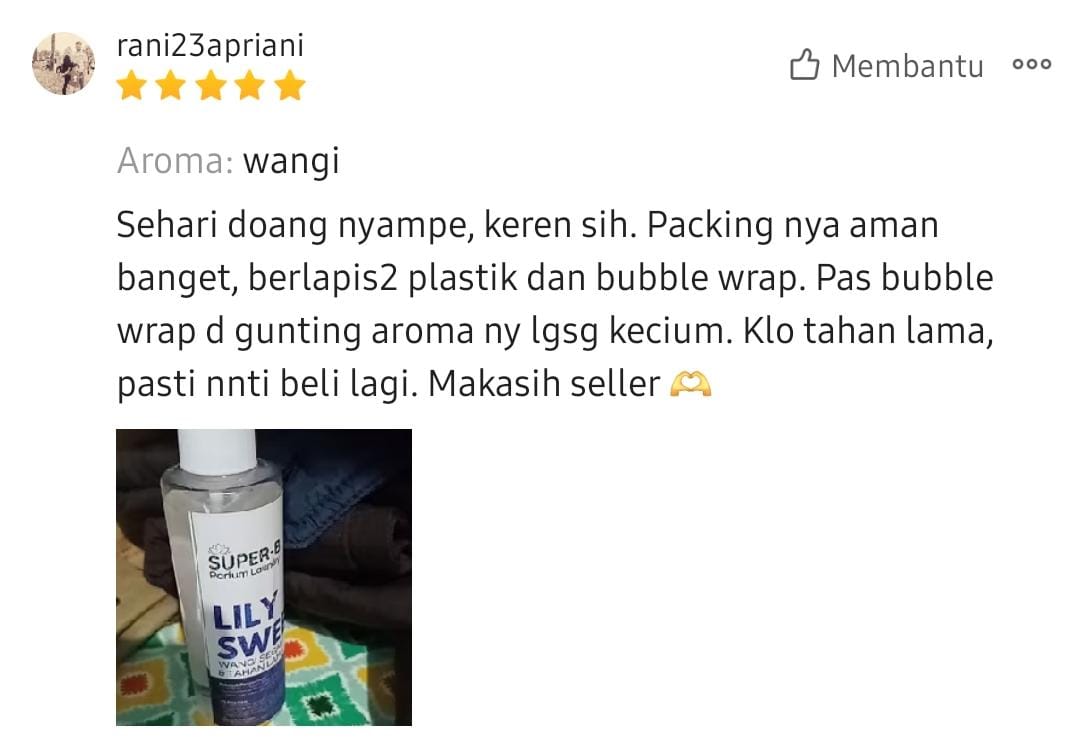
Task: Open the three-dot options menu
Action: [1031, 65]
